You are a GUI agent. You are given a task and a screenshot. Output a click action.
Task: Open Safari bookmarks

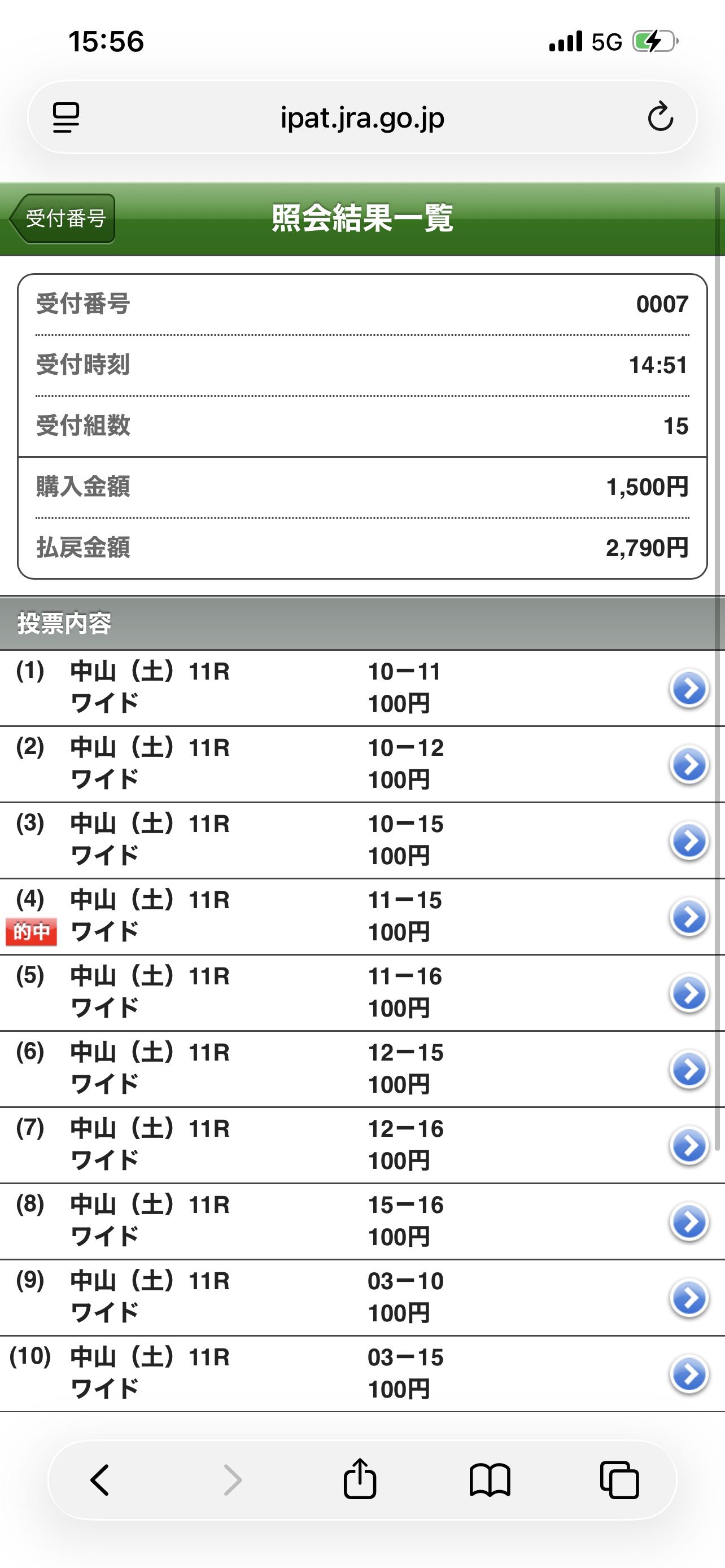coord(490,1480)
